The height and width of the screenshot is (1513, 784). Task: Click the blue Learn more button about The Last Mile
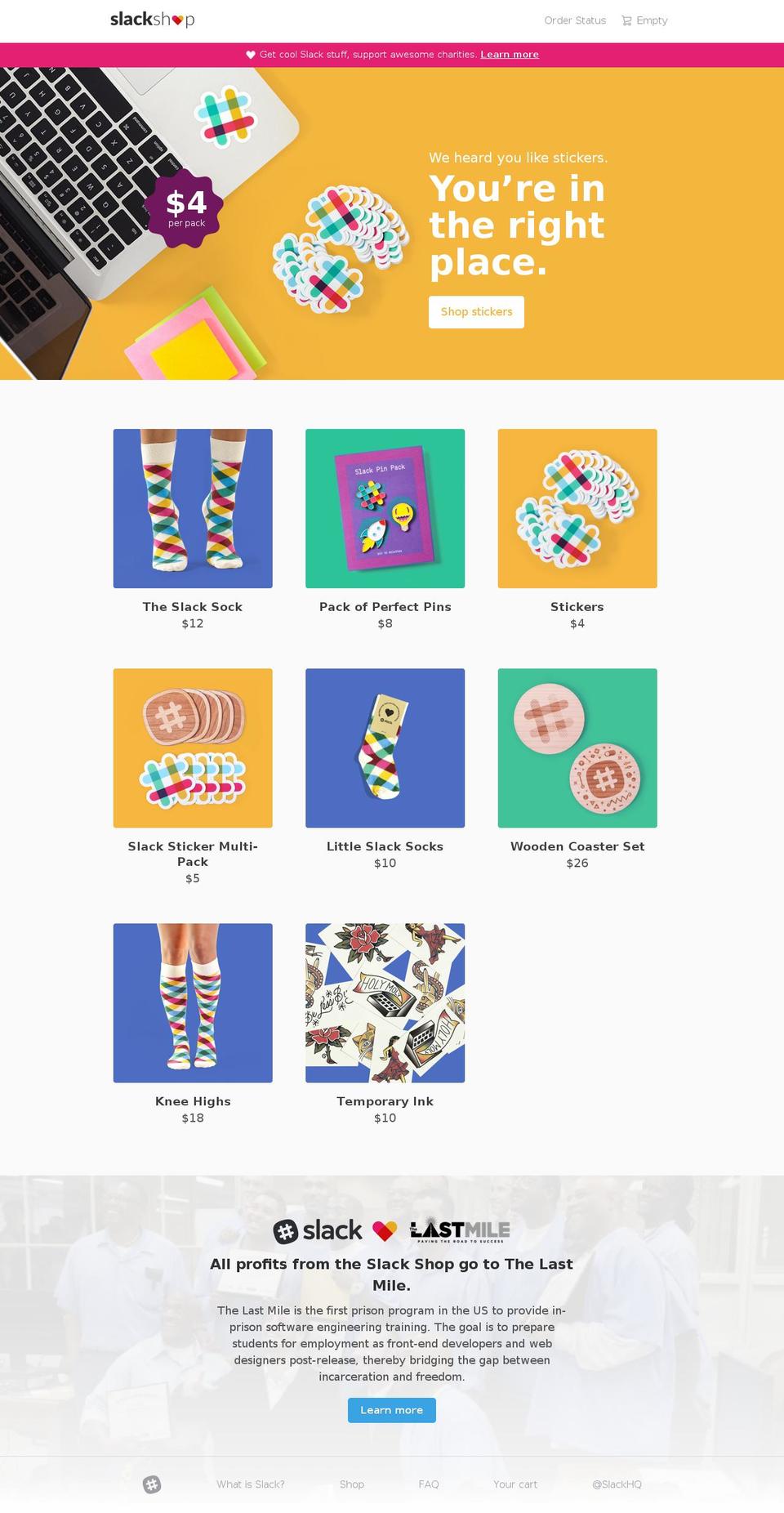[x=391, y=1409]
